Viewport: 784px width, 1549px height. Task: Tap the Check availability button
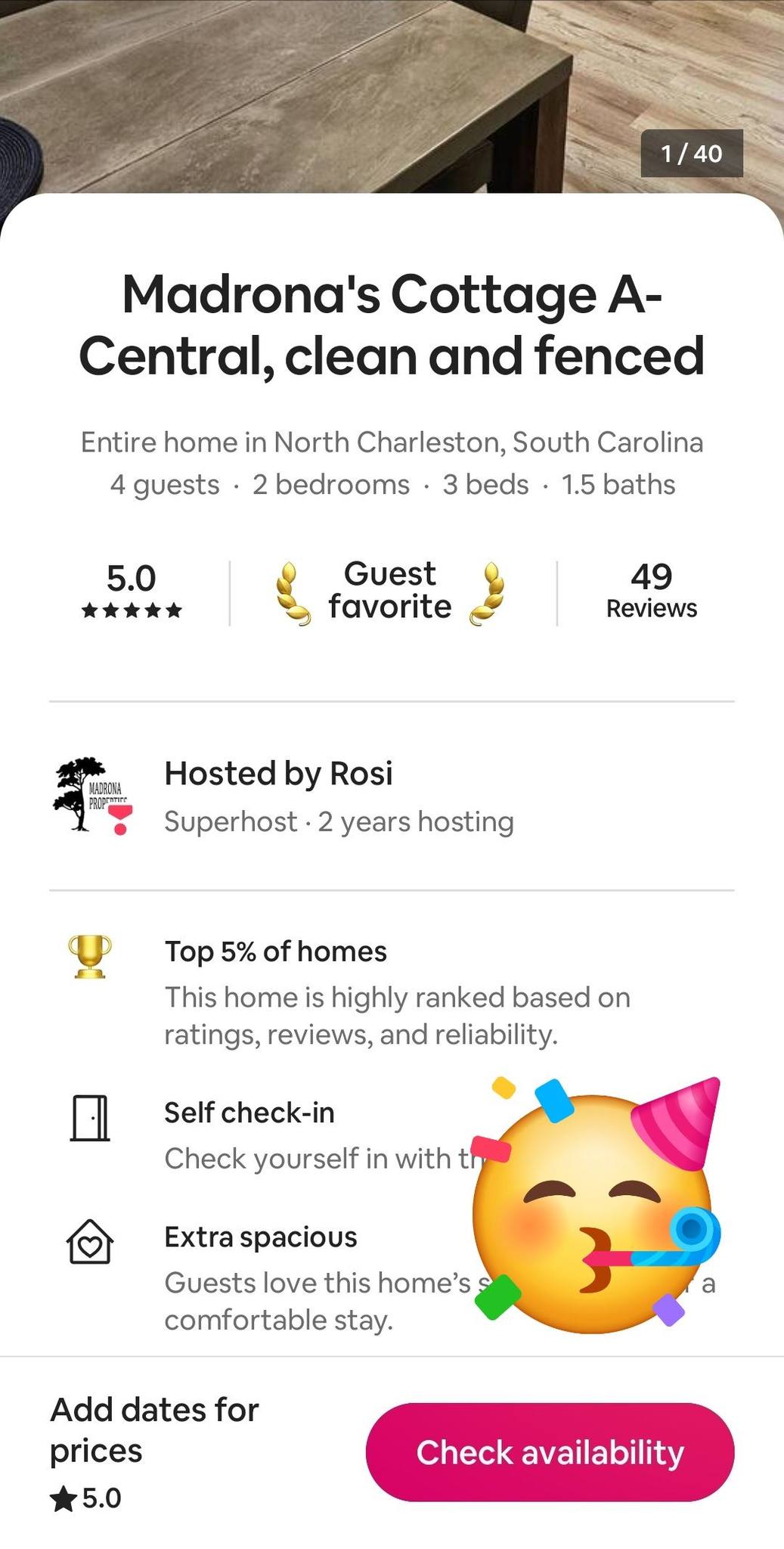pos(550,1451)
